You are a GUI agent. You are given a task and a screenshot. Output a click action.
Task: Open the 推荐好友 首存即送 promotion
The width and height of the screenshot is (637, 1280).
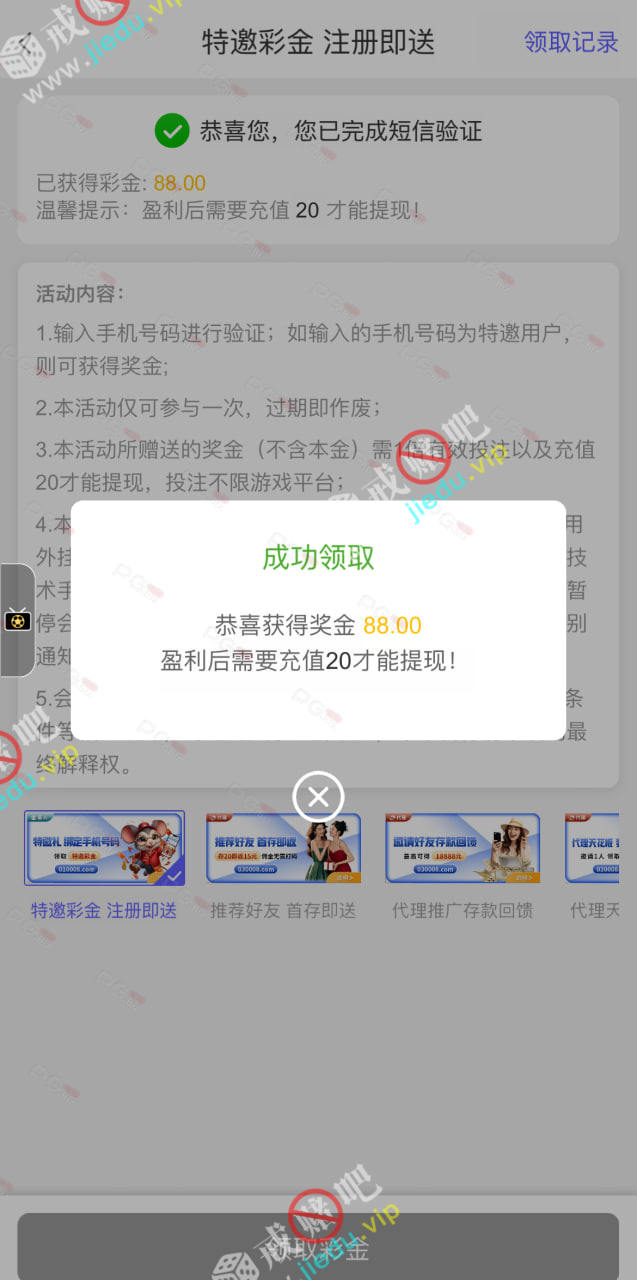283,848
